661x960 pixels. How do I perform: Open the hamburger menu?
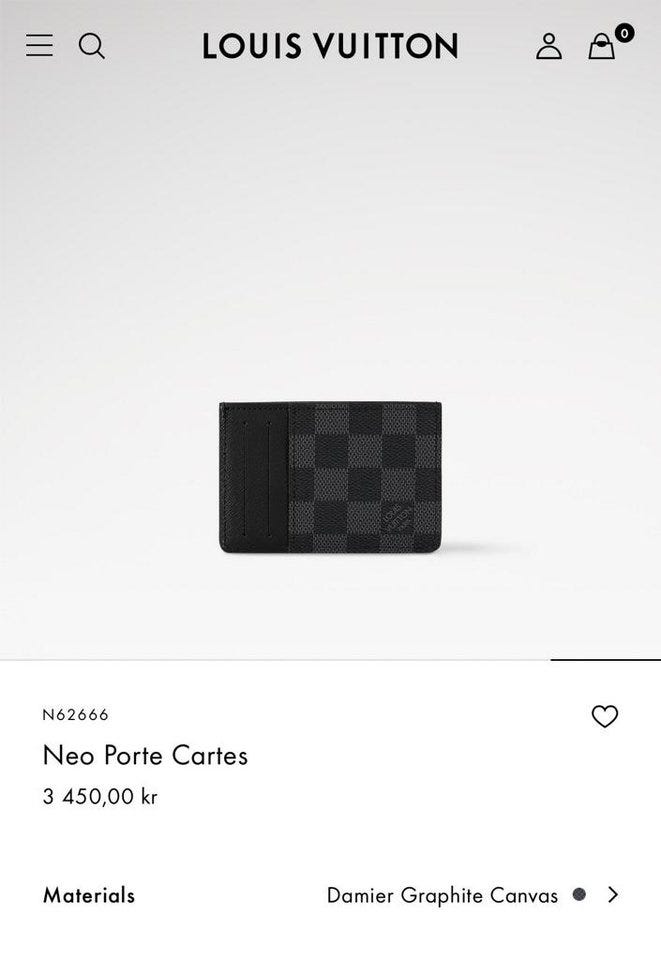39,46
